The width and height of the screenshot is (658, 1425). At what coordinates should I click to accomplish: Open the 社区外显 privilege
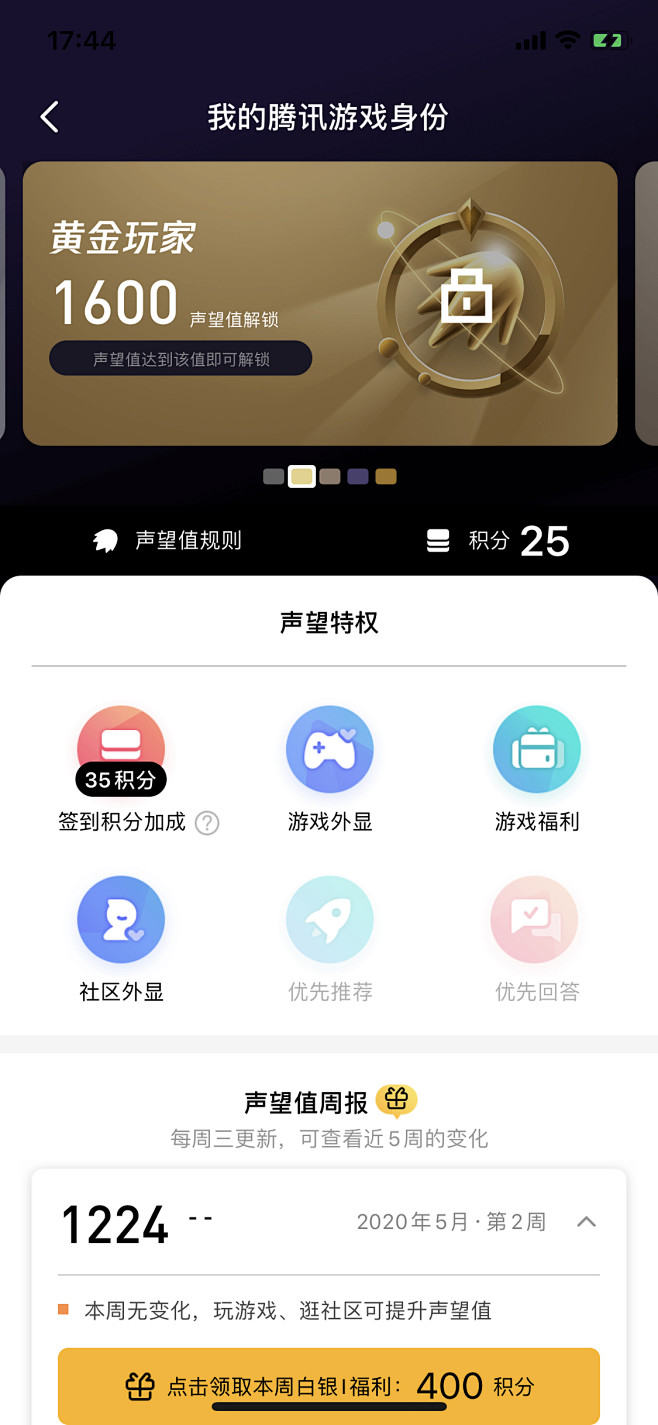pos(121,920)
